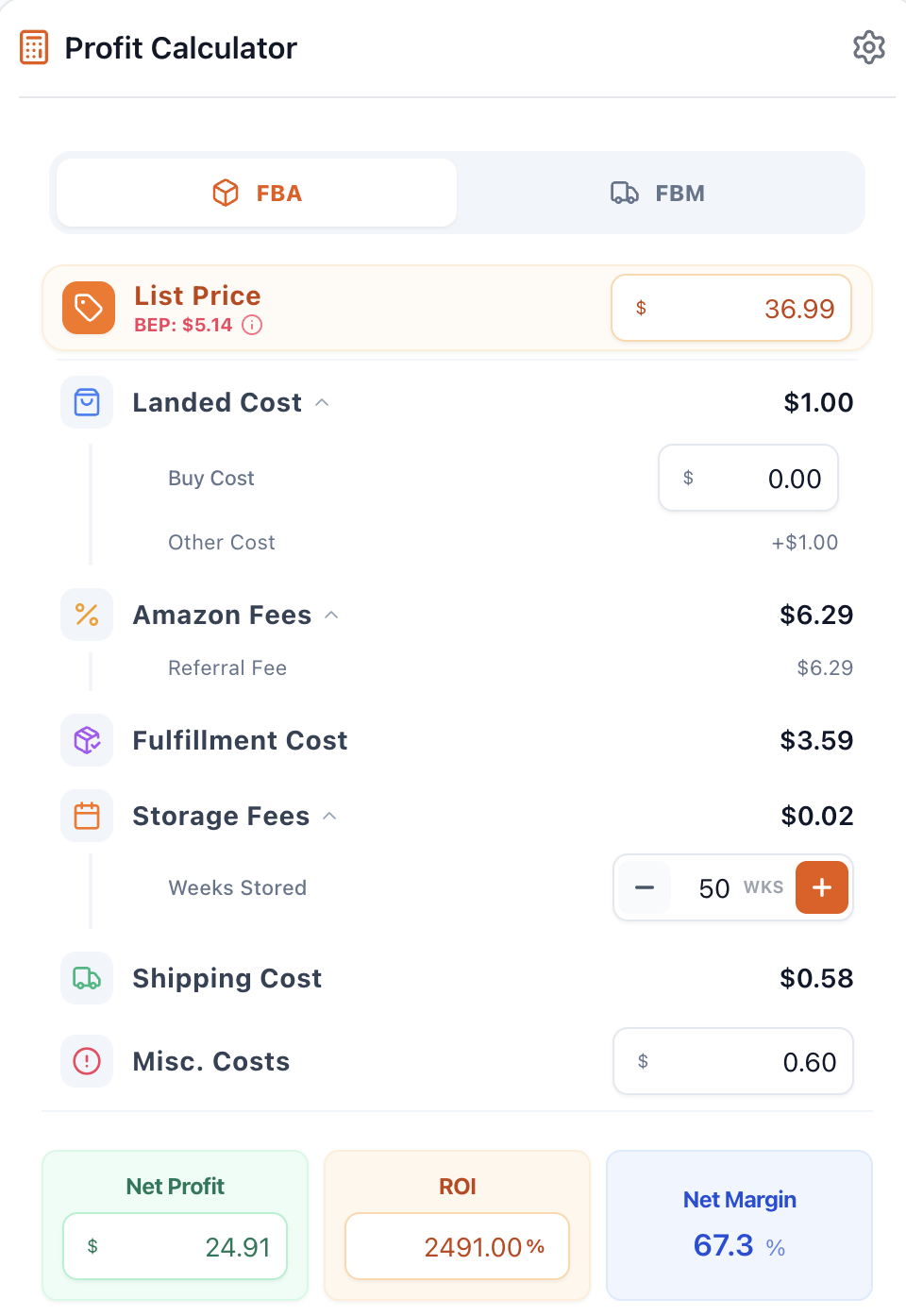Viewport: 906px width, 1316px height.
Task: Increase Weeks Stored with the plus button
Action: tap(821, 886)
